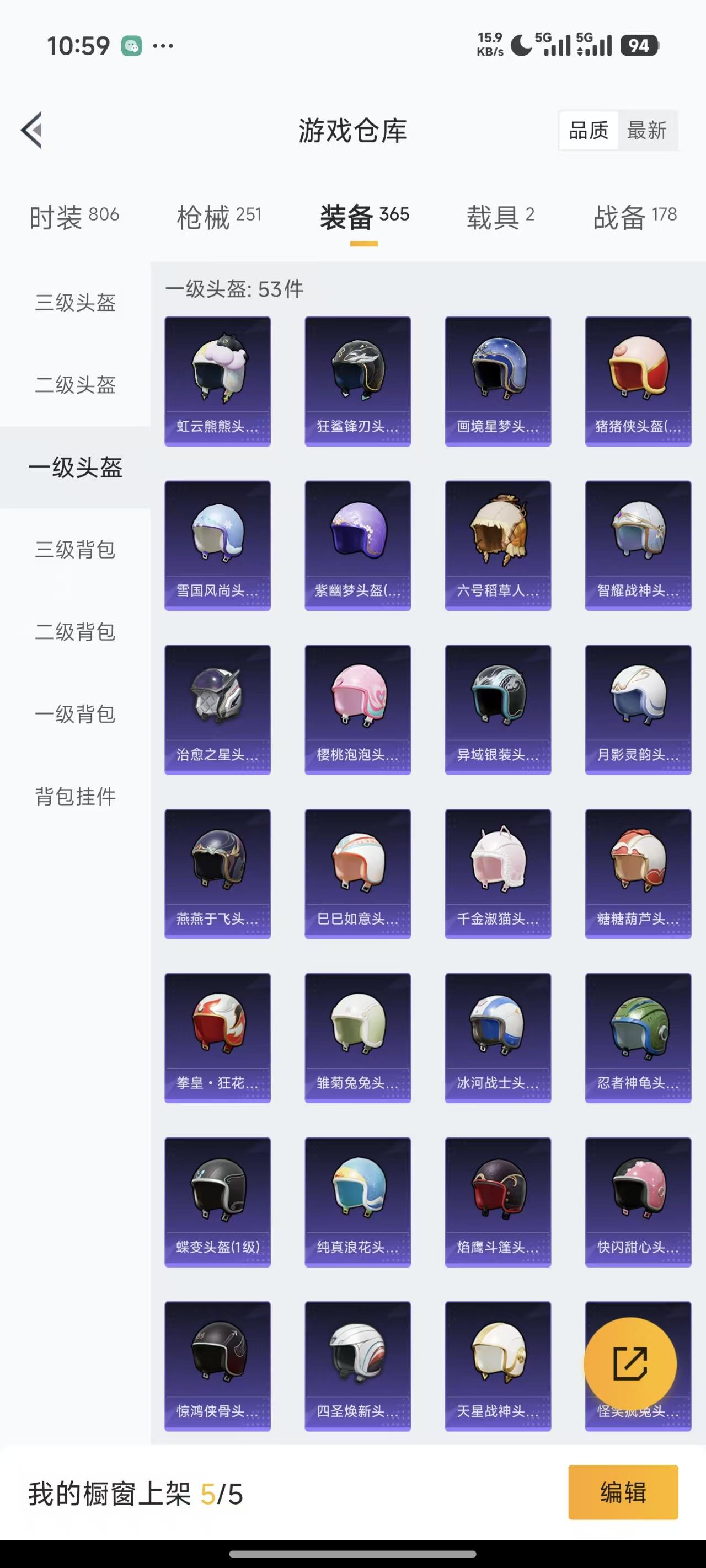Select the 樱桃泡泡 helmet card
Image resolution: width=706 pixels, height=1568 pixels.
357,708
